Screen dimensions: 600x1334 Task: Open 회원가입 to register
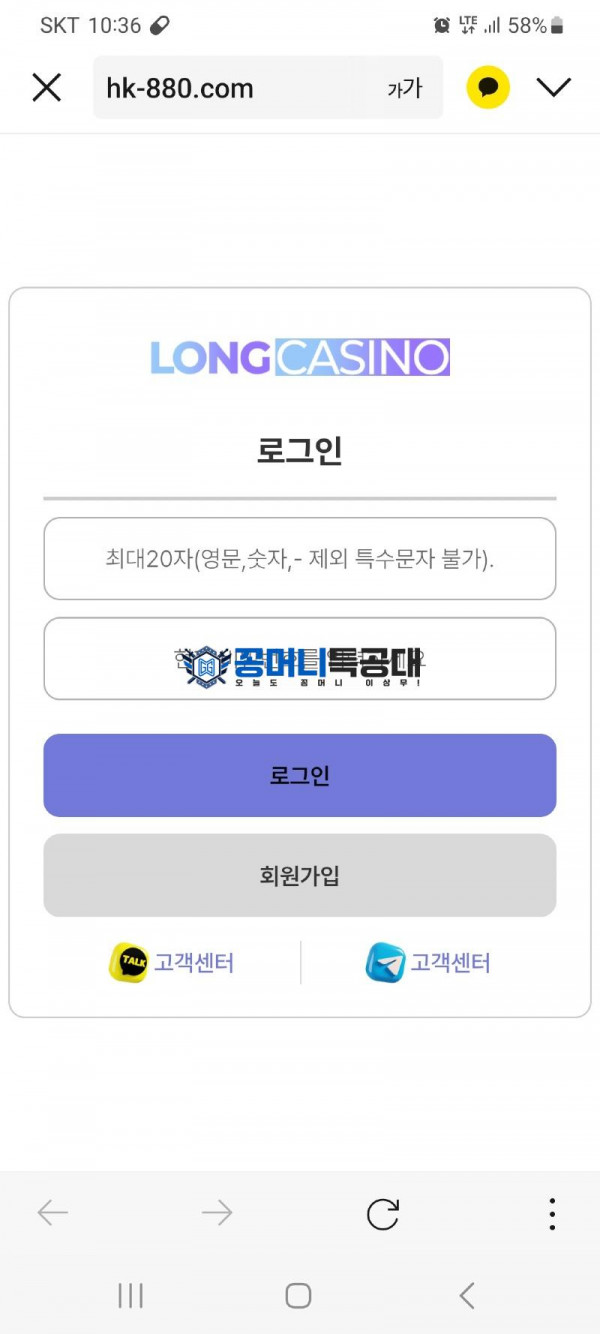tap(300, 876)
